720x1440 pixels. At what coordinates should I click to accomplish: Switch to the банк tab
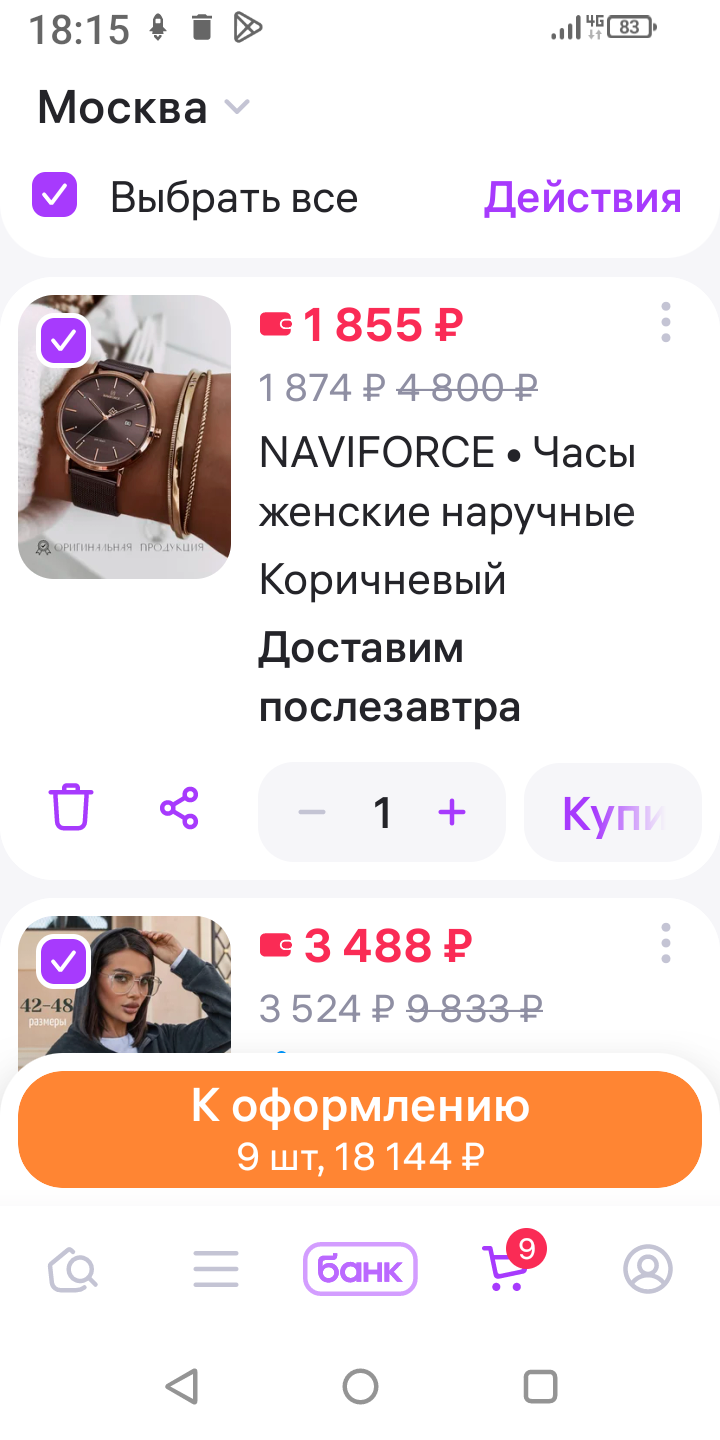click(360, 1270)
